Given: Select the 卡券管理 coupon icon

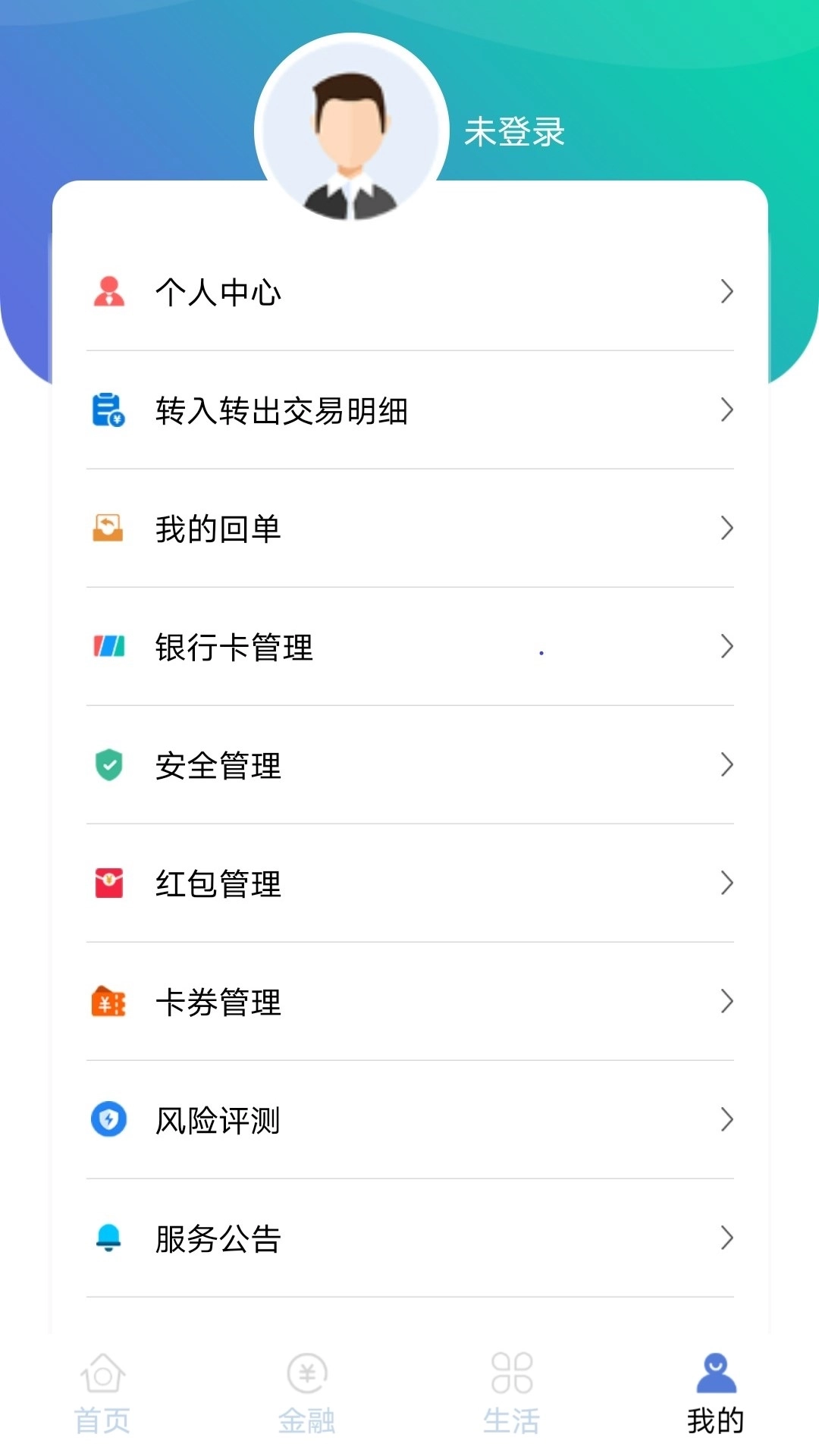Looking at the screenshot, I should [108, 1003].
